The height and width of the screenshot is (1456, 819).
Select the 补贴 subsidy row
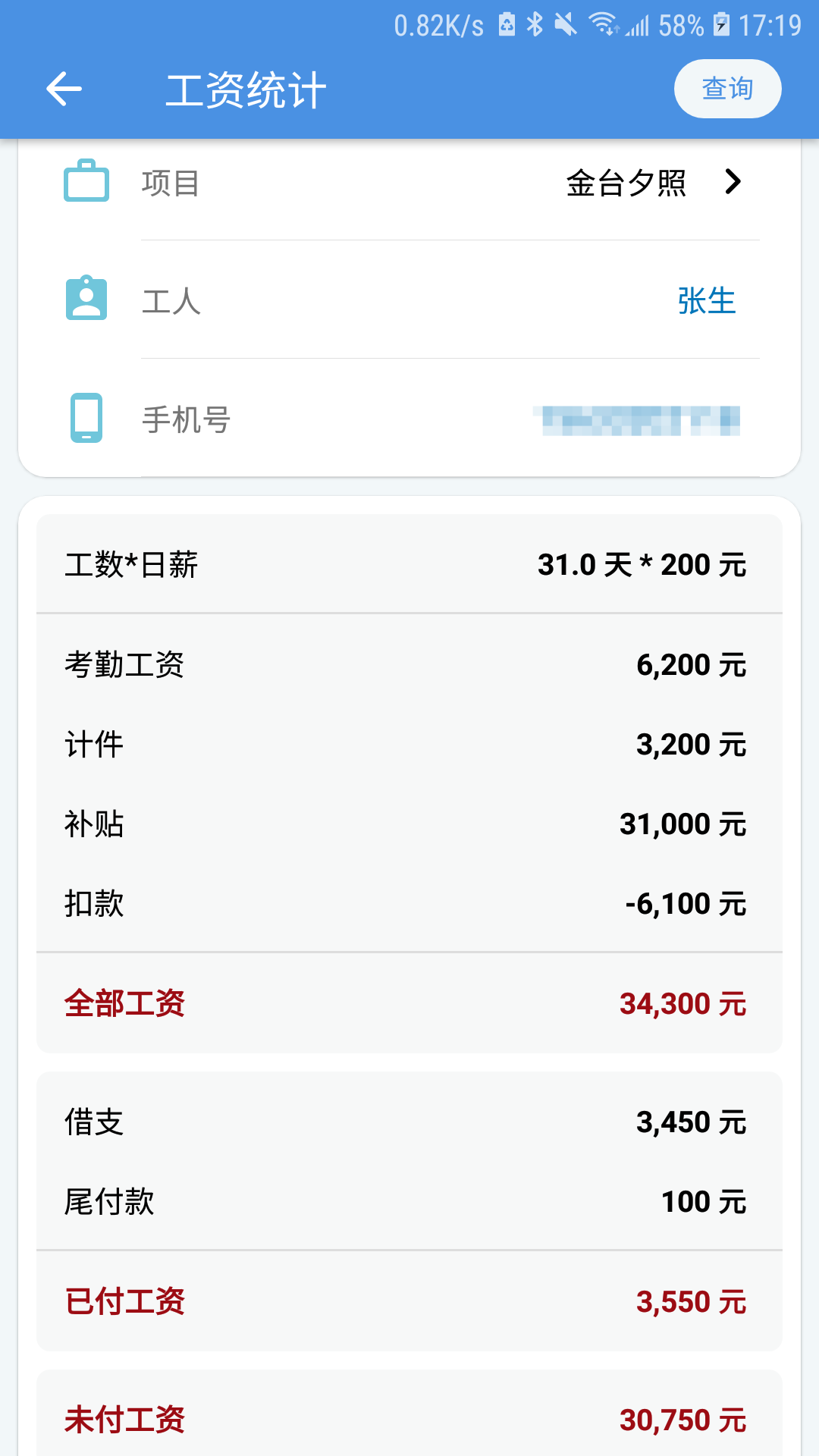pyautogui.click(x=409, y=824)
